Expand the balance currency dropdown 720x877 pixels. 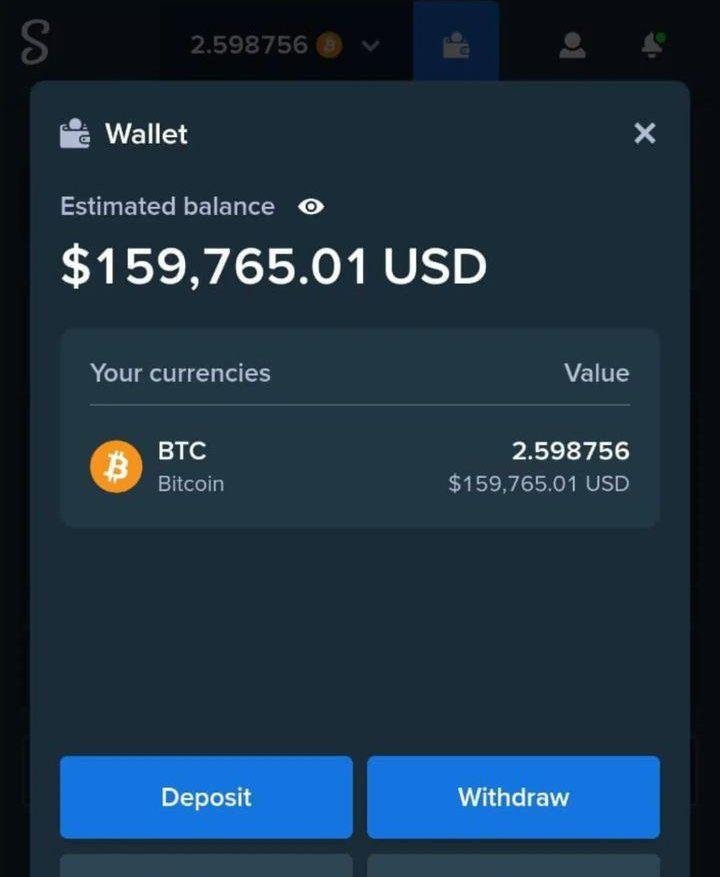[x=370, y=45]
